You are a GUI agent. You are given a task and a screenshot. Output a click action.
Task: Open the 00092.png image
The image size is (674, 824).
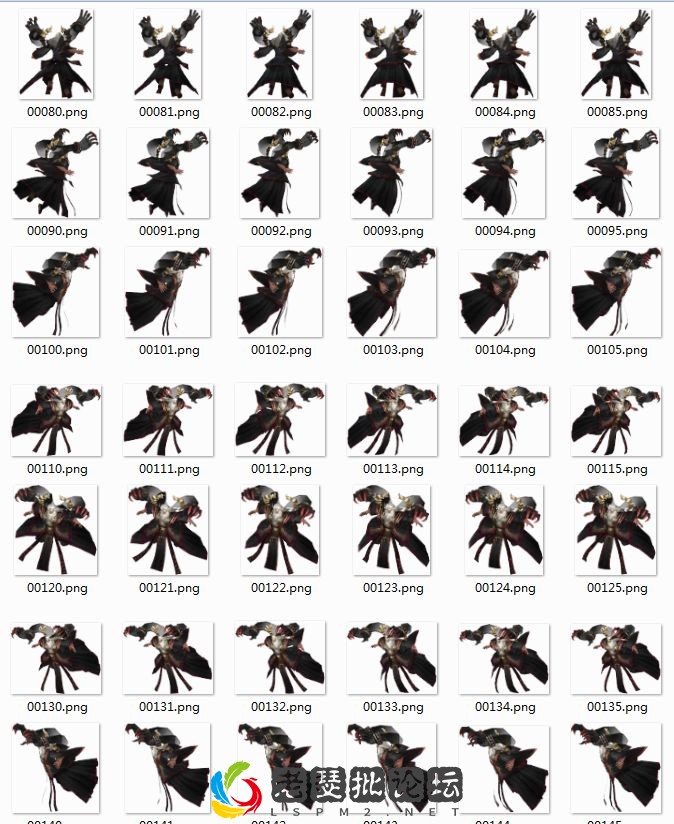click(280, 173)
